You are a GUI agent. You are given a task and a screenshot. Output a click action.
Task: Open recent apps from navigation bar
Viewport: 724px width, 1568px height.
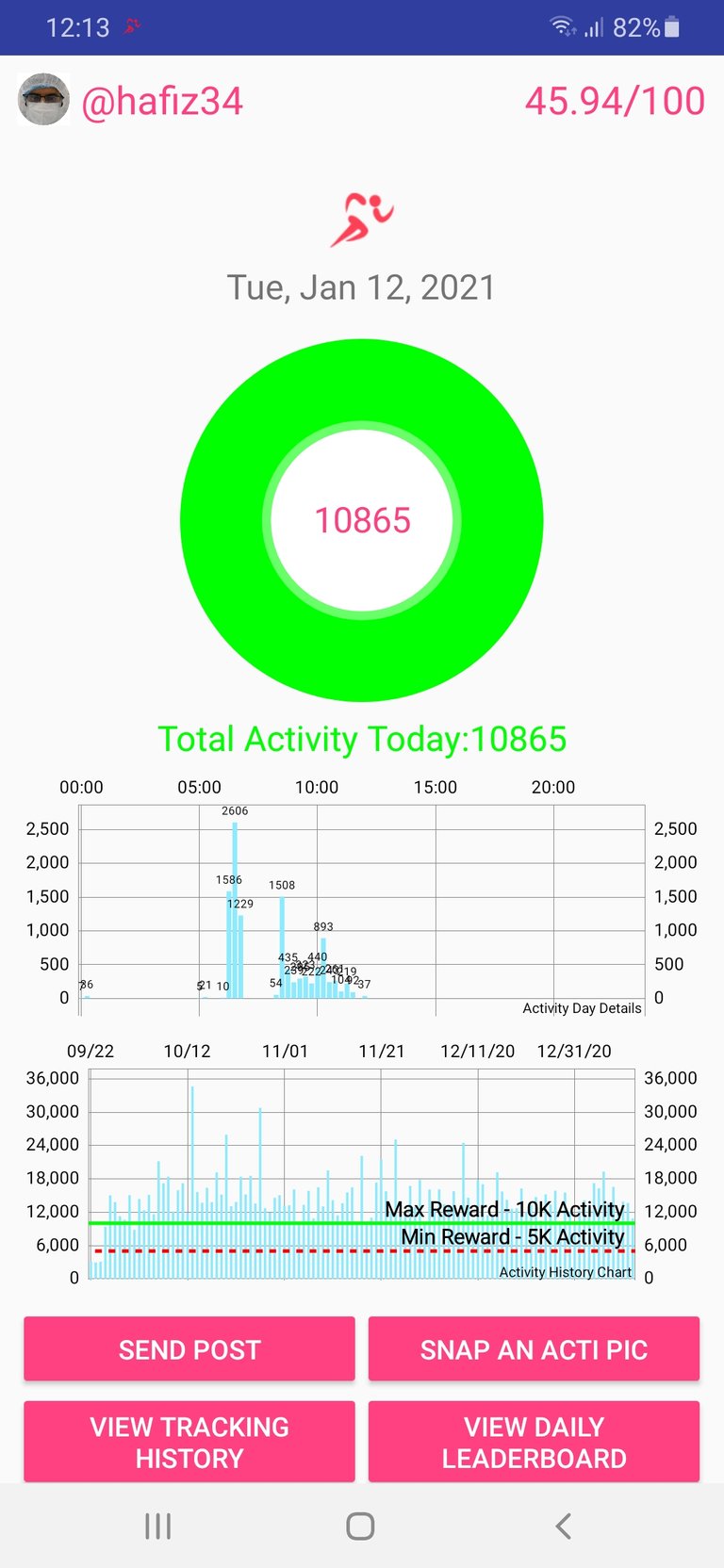click(x=157, y=1526)
